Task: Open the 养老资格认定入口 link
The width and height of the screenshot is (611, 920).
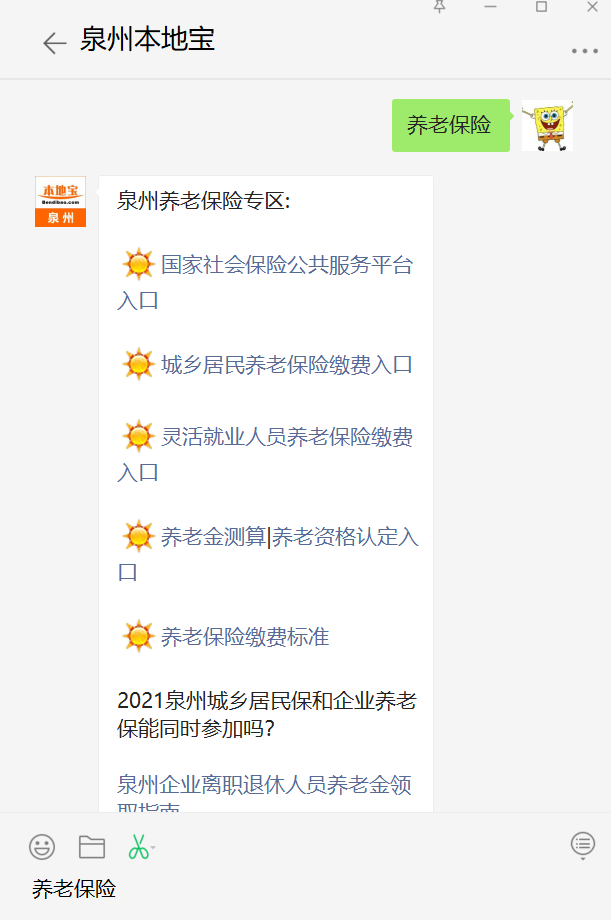Action: pos(345,537)
